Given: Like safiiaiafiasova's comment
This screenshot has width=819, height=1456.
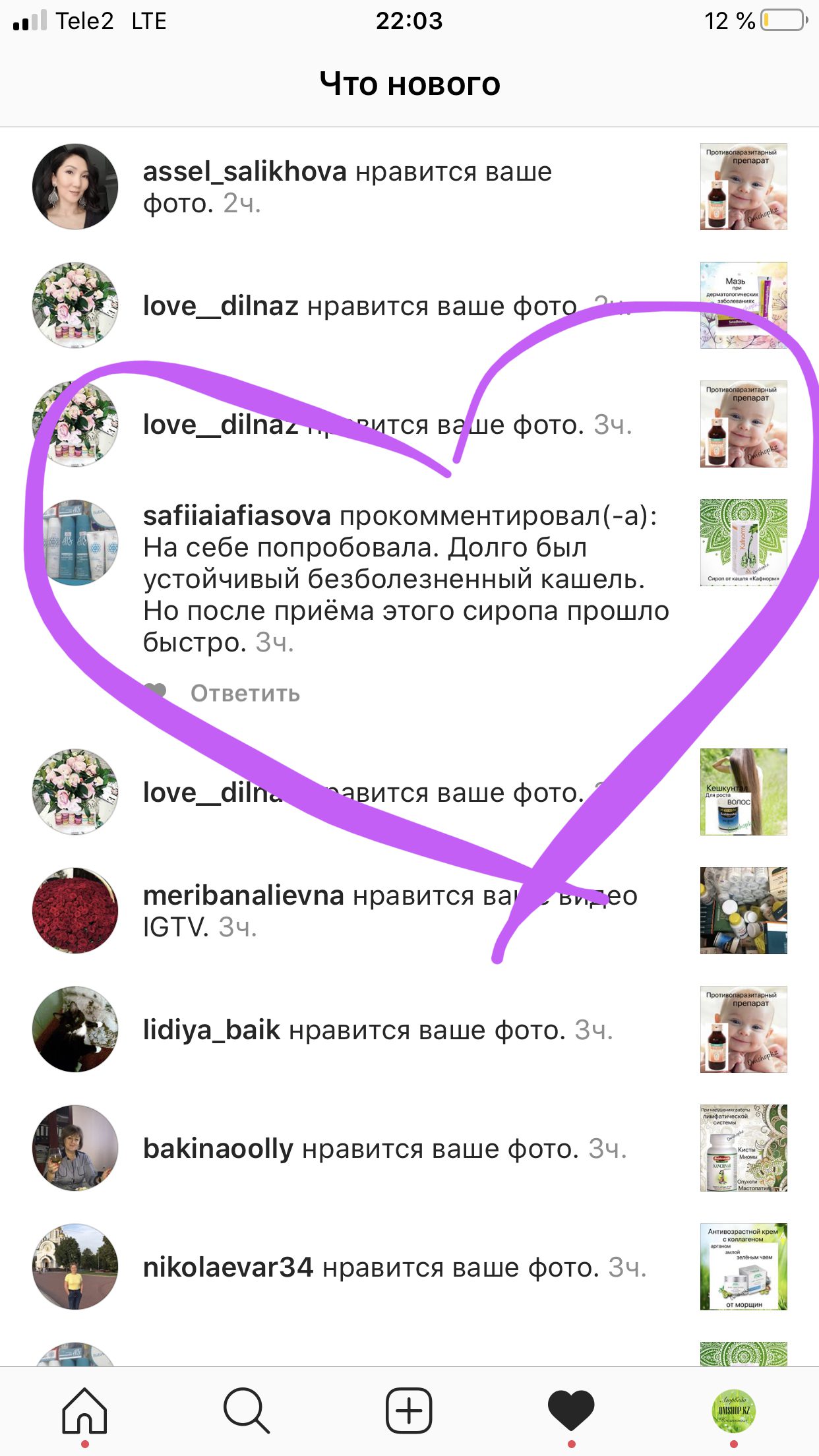Looking at the screenshot, I should [156, 692].
